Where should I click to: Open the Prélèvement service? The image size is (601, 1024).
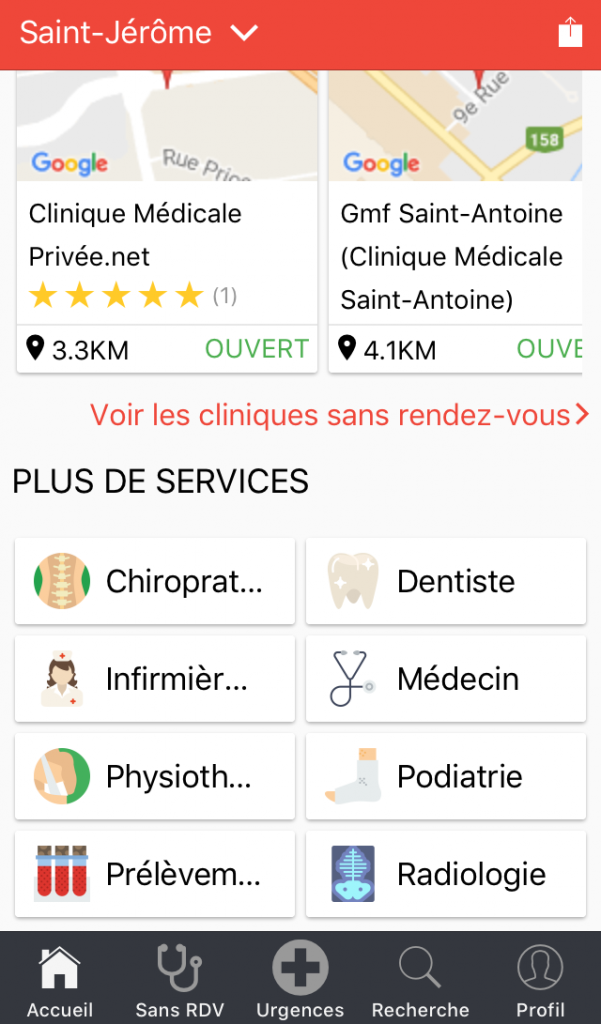coord(155,874)
